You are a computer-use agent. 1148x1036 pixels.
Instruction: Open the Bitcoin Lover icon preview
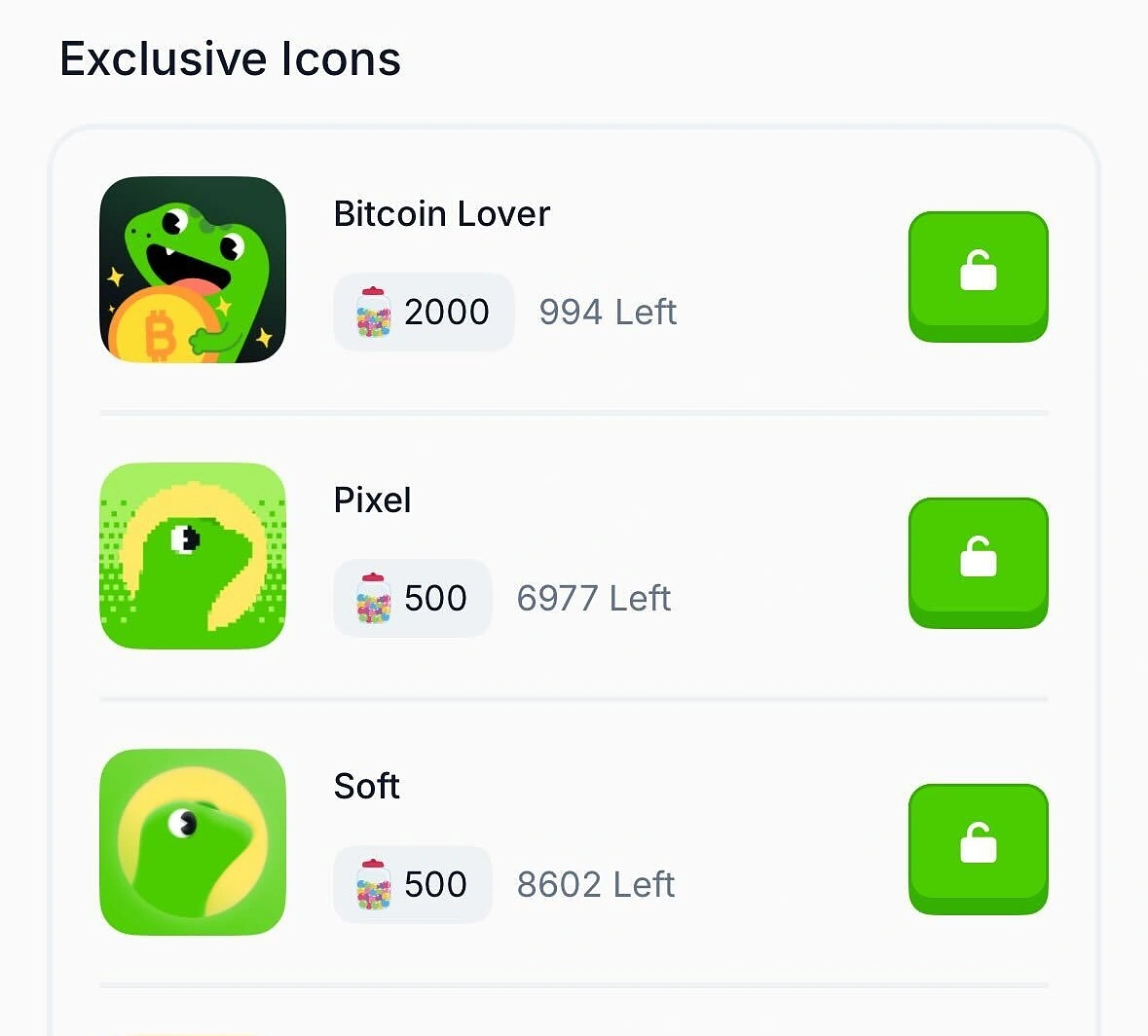[193, 270]
